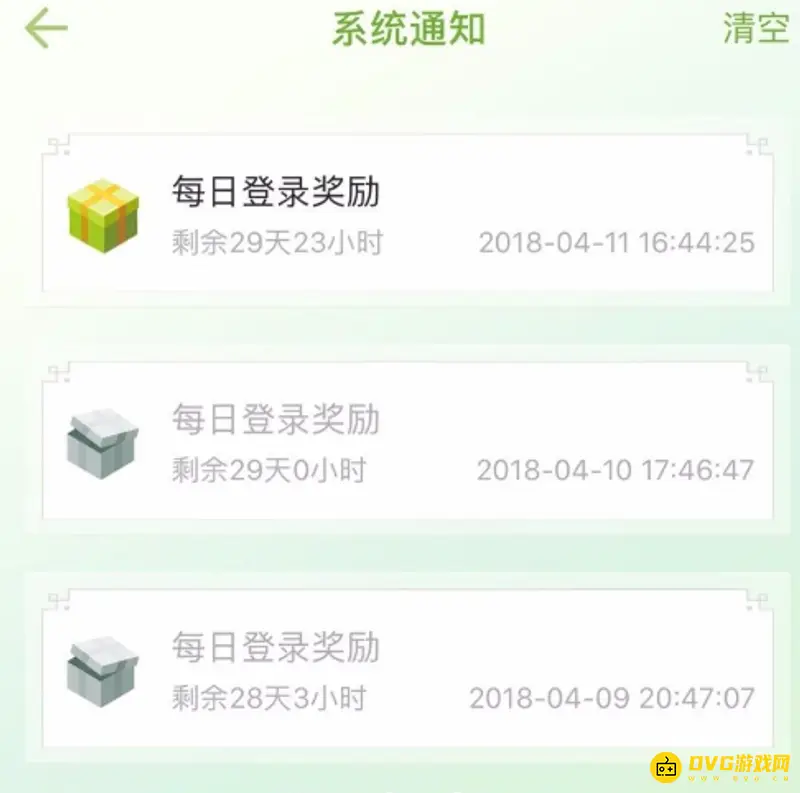Open the daily login reward from 2018-04-09
Screen dimensions: 800x793
pyautogui.click(x=400, y=668)
